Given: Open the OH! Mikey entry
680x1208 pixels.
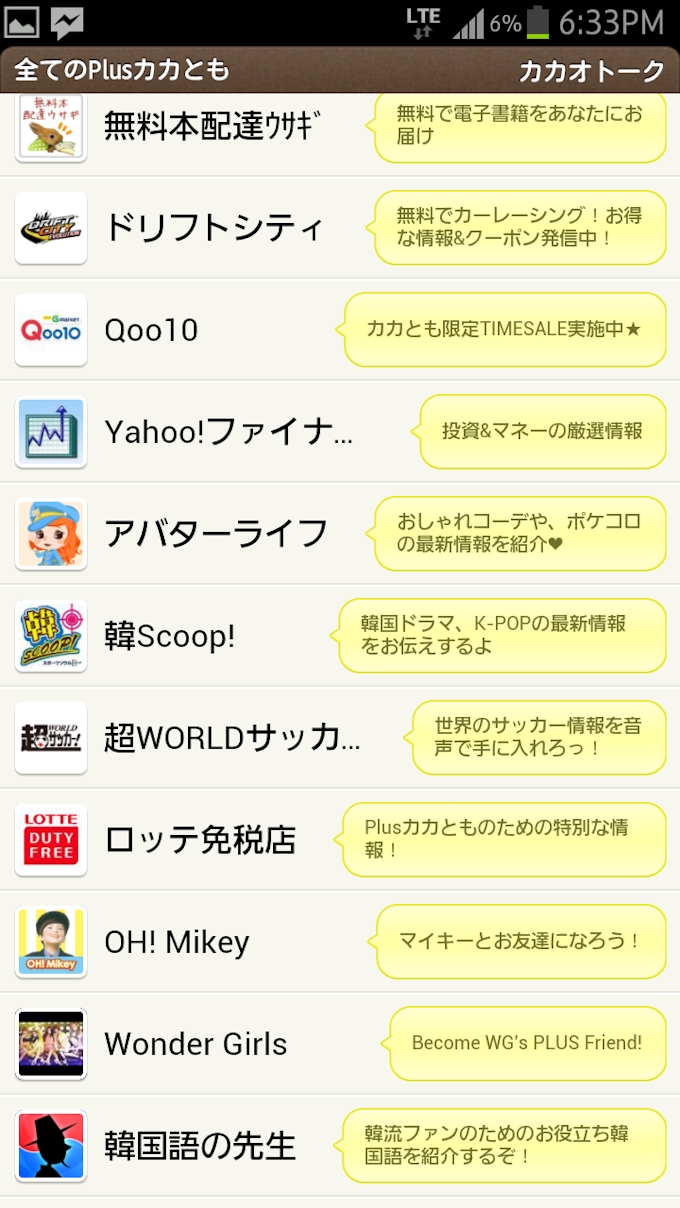Looking at the screenshot, I should pos(177,942).
